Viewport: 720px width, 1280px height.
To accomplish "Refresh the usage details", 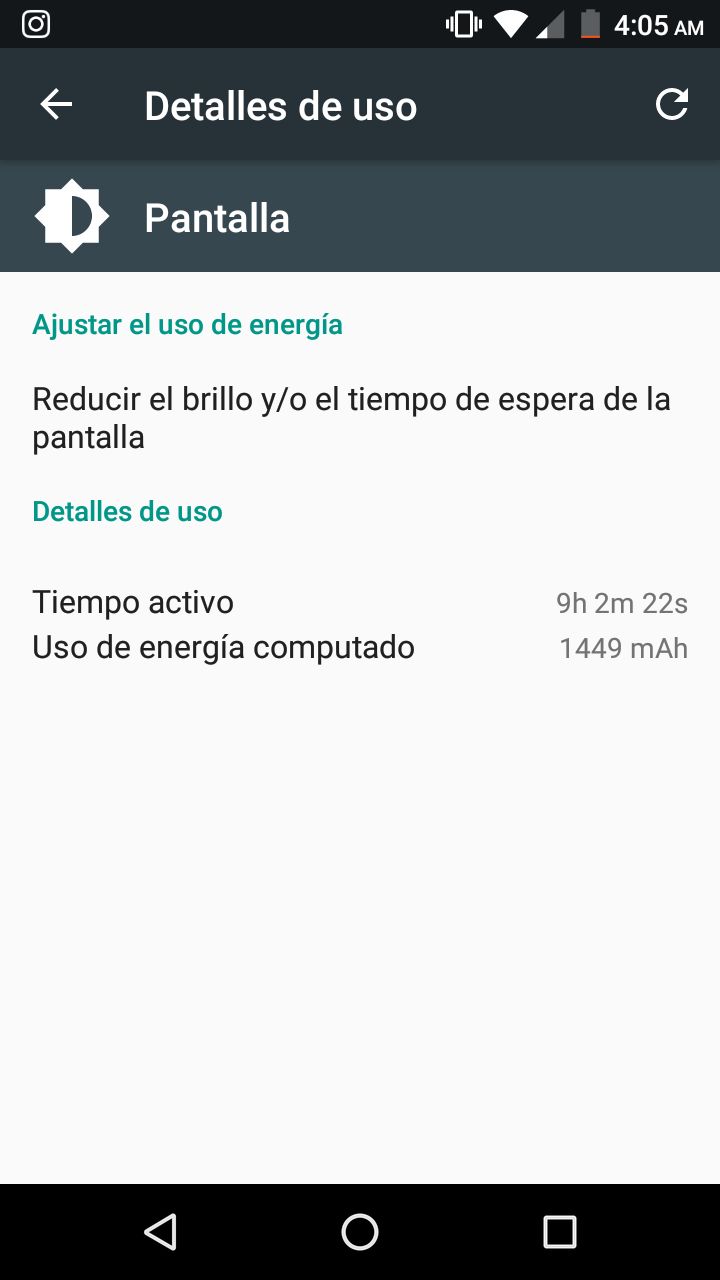I will pos(672,105).
